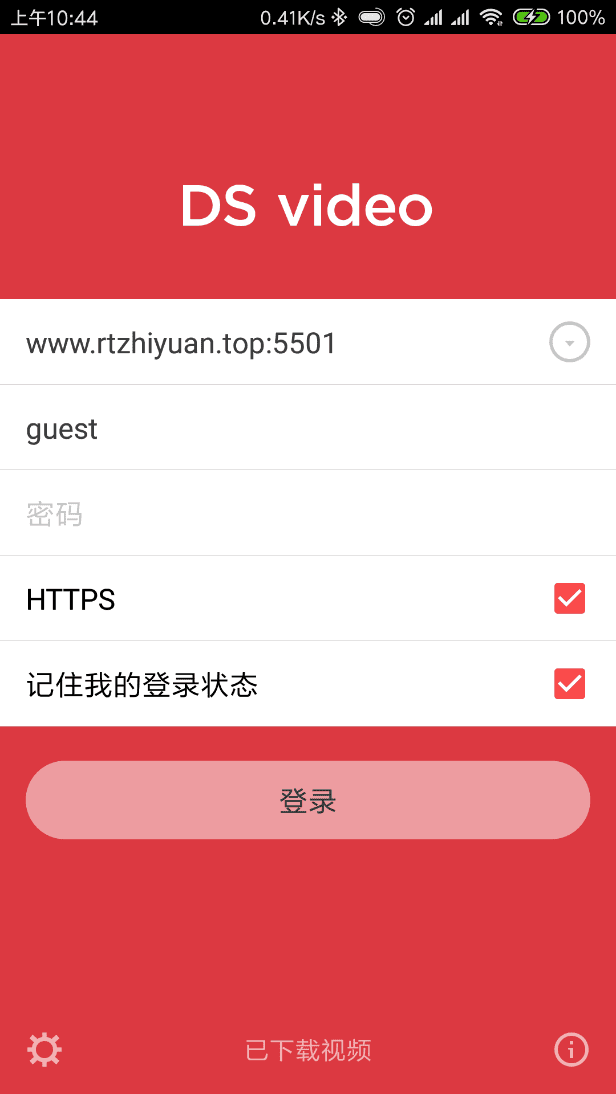Uncheck 记住我的登录状态 checkbox
616x1094 pixels.
point(569,684)
